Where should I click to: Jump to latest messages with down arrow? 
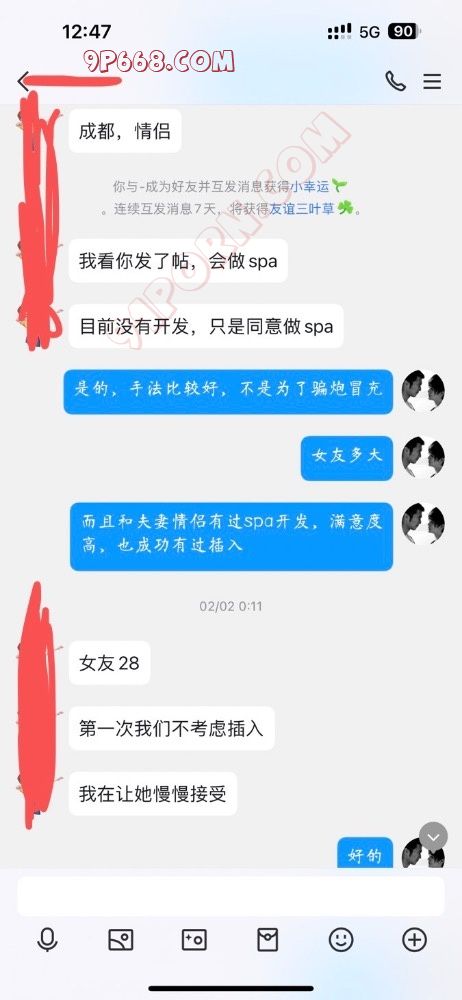434,836
